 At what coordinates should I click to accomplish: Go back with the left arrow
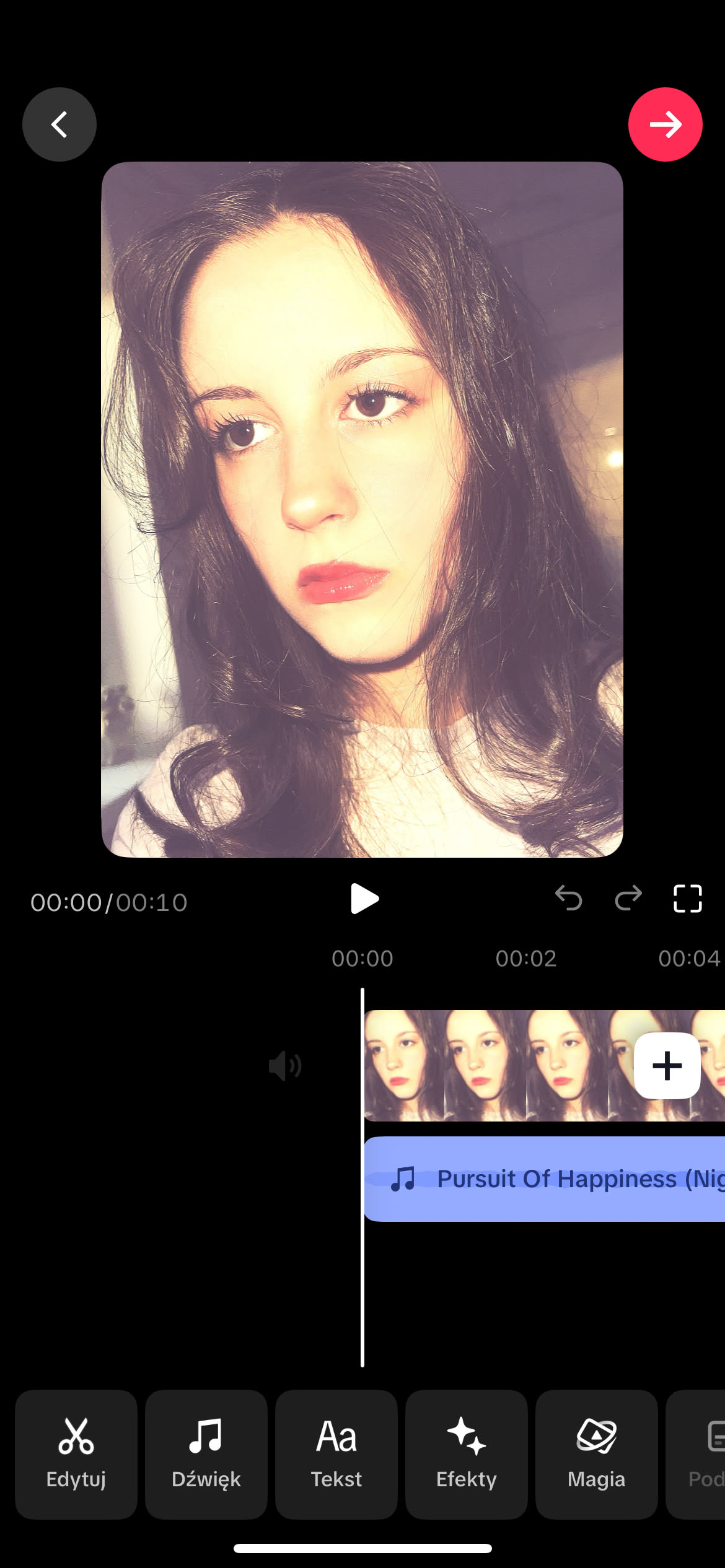(59, 124)
